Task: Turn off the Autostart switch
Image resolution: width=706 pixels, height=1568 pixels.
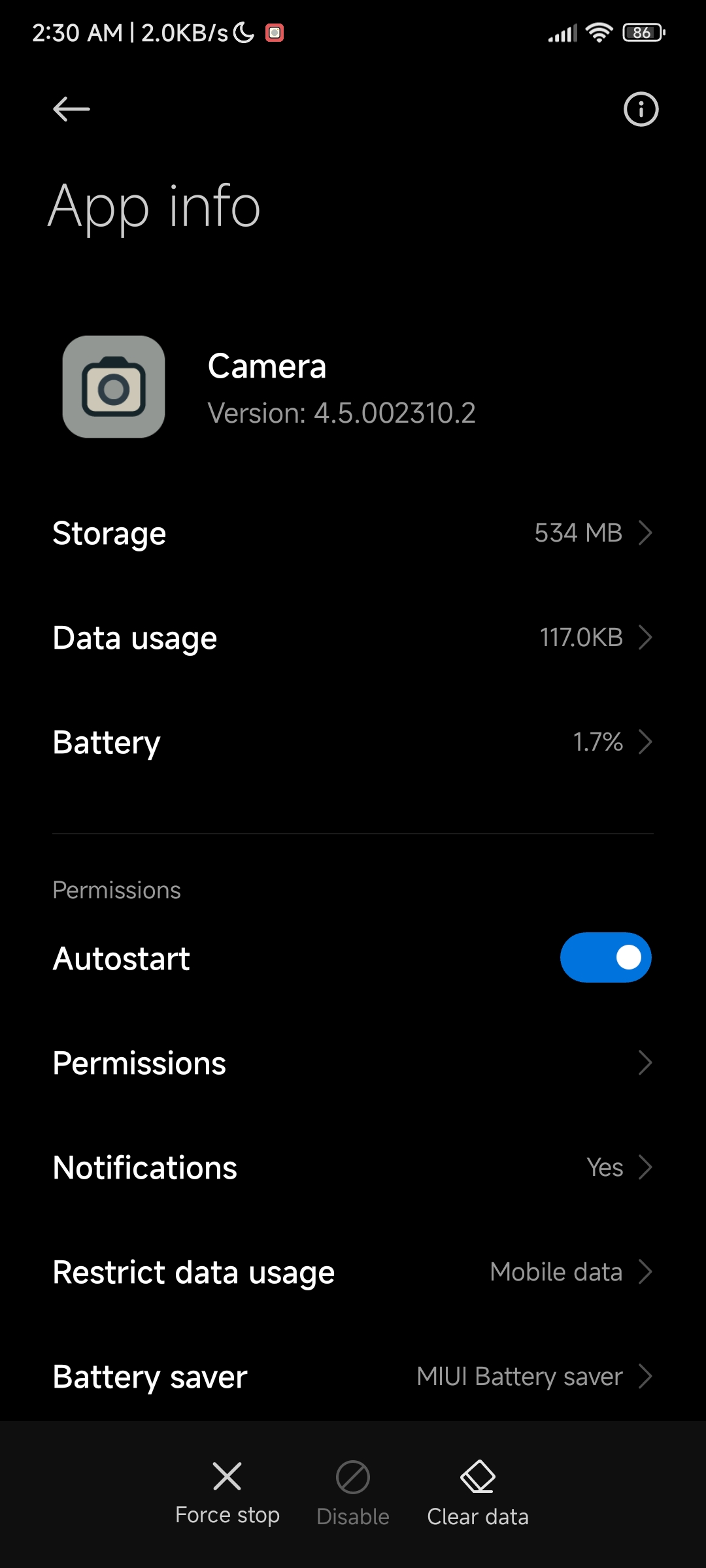Action: point(605,958)
